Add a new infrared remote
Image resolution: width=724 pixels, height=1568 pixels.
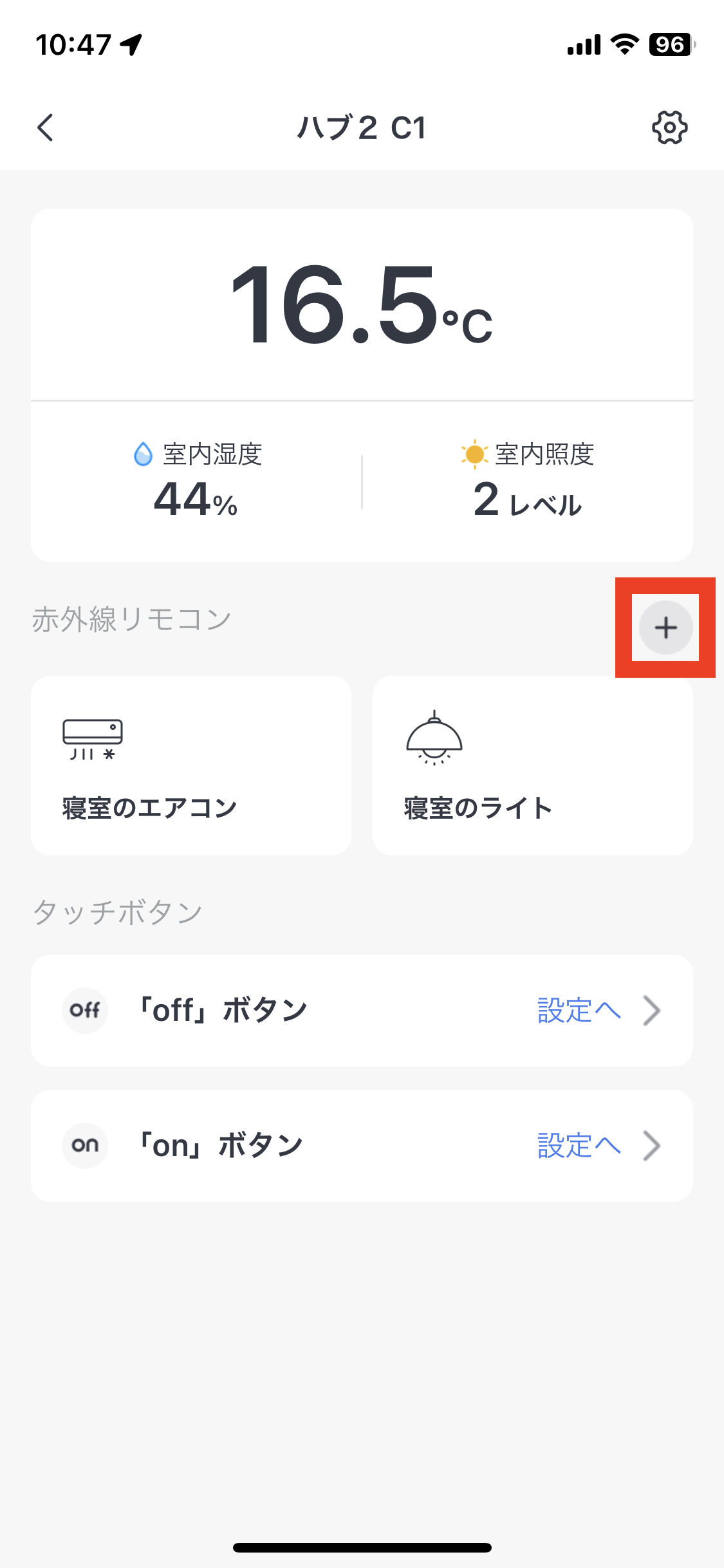click(x=665, y=628)
